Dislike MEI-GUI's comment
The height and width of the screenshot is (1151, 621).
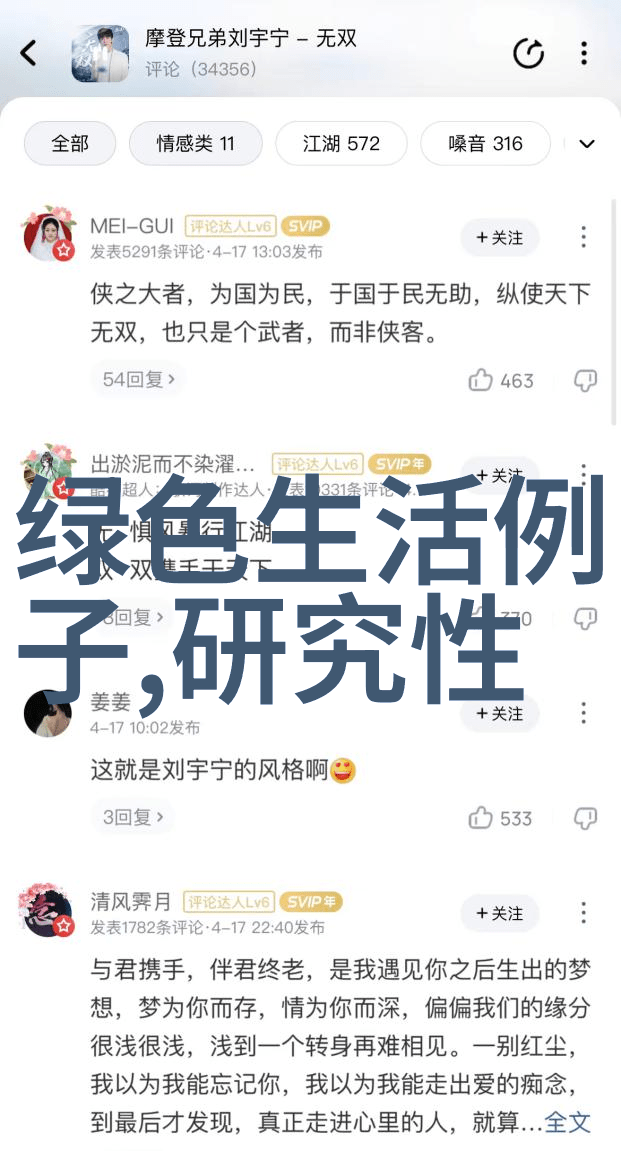point(585,380)
